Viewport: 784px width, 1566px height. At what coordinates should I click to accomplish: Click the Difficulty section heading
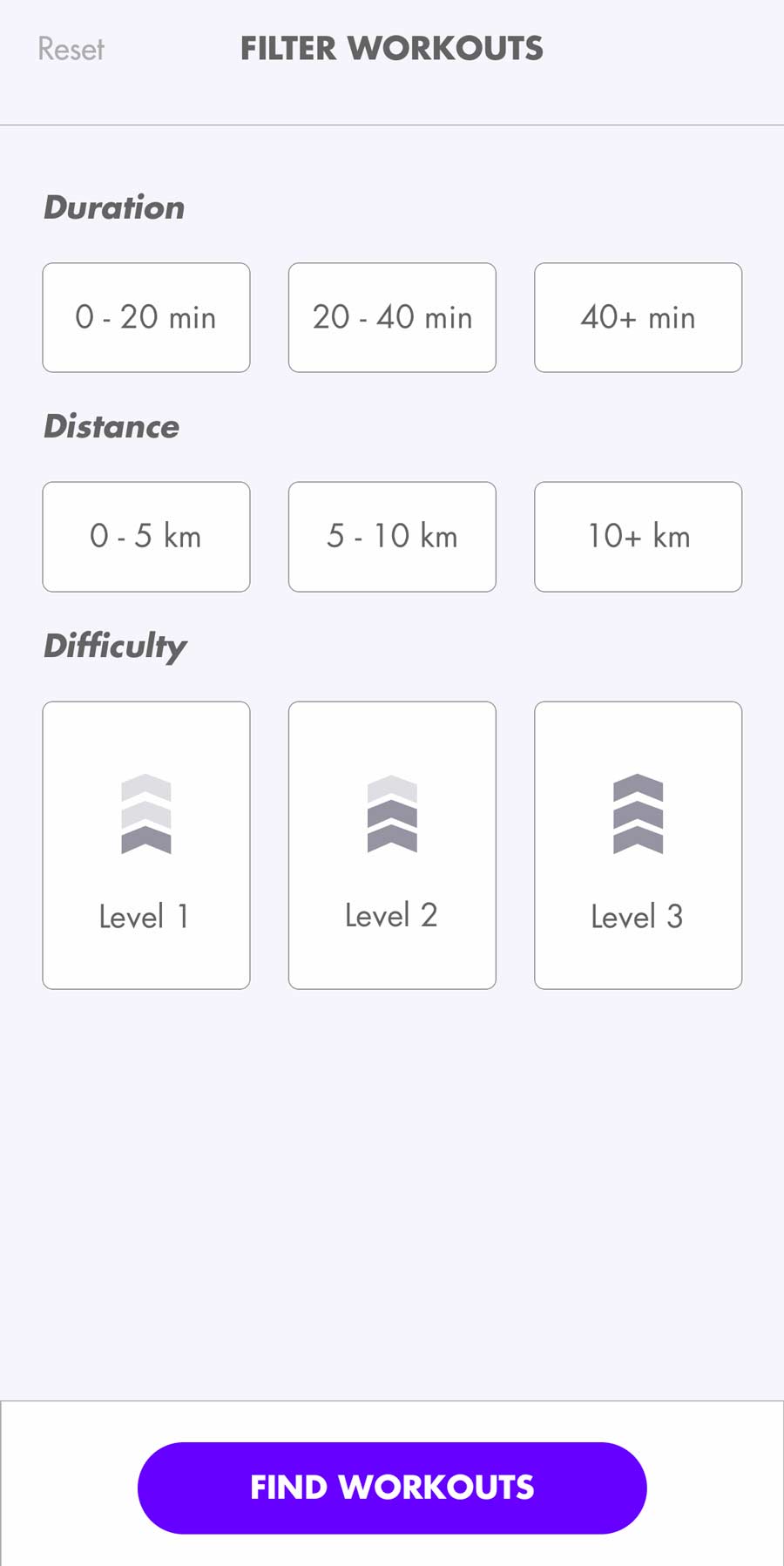pyautogui.click(x=116, y=646)
